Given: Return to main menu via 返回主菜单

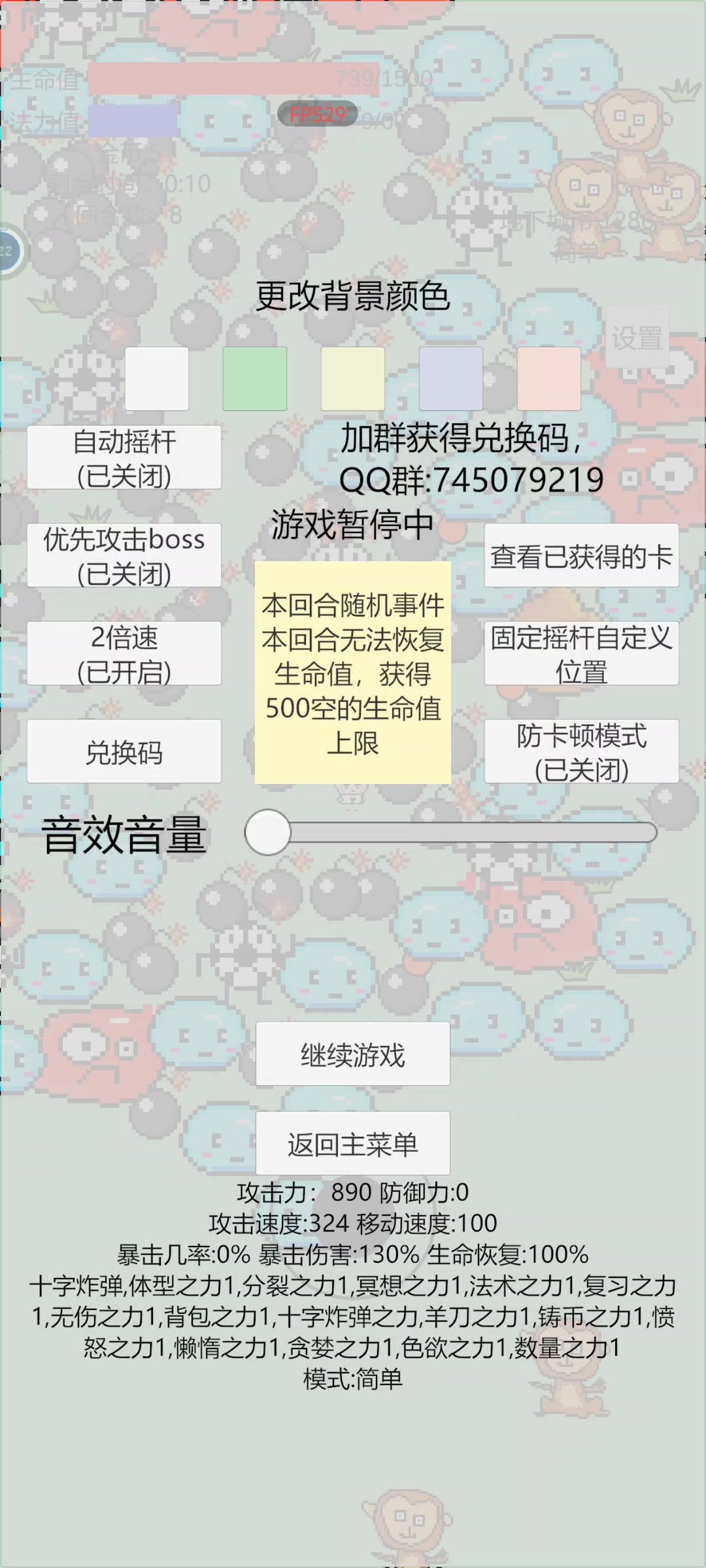Looking at the screenshot, I should click(x=353, y=1143).
